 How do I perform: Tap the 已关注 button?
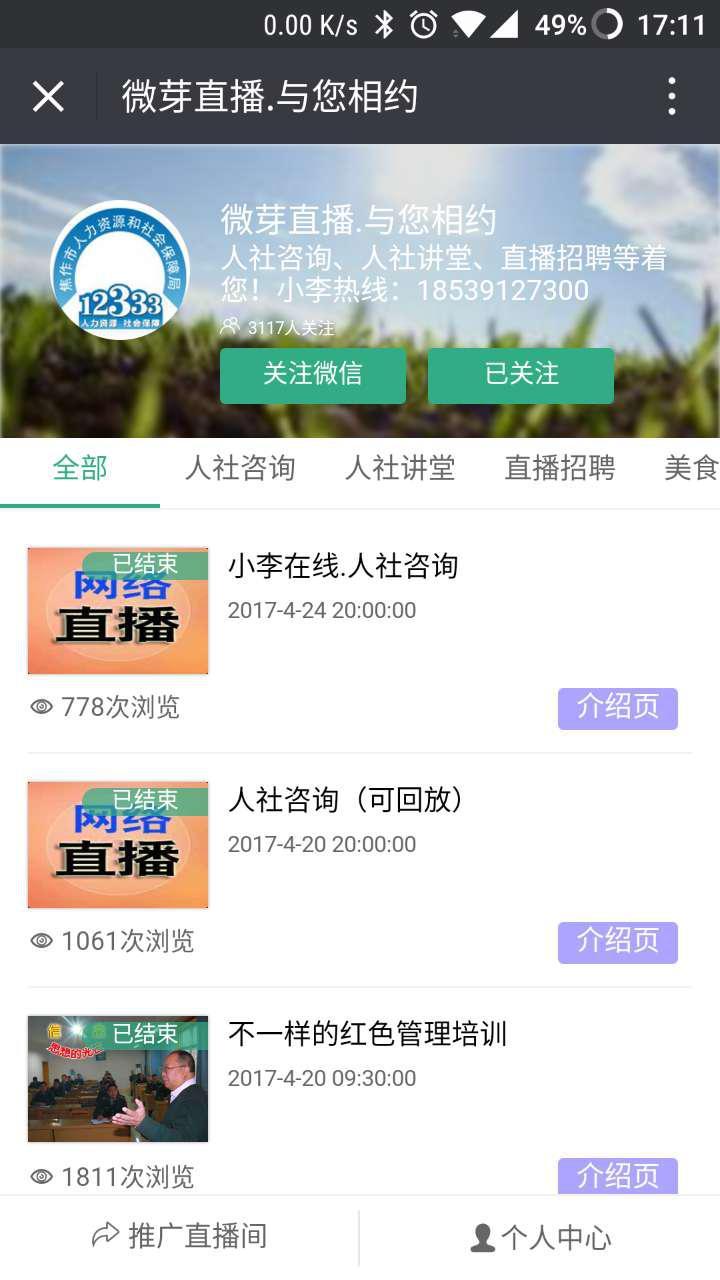[521, 375]
